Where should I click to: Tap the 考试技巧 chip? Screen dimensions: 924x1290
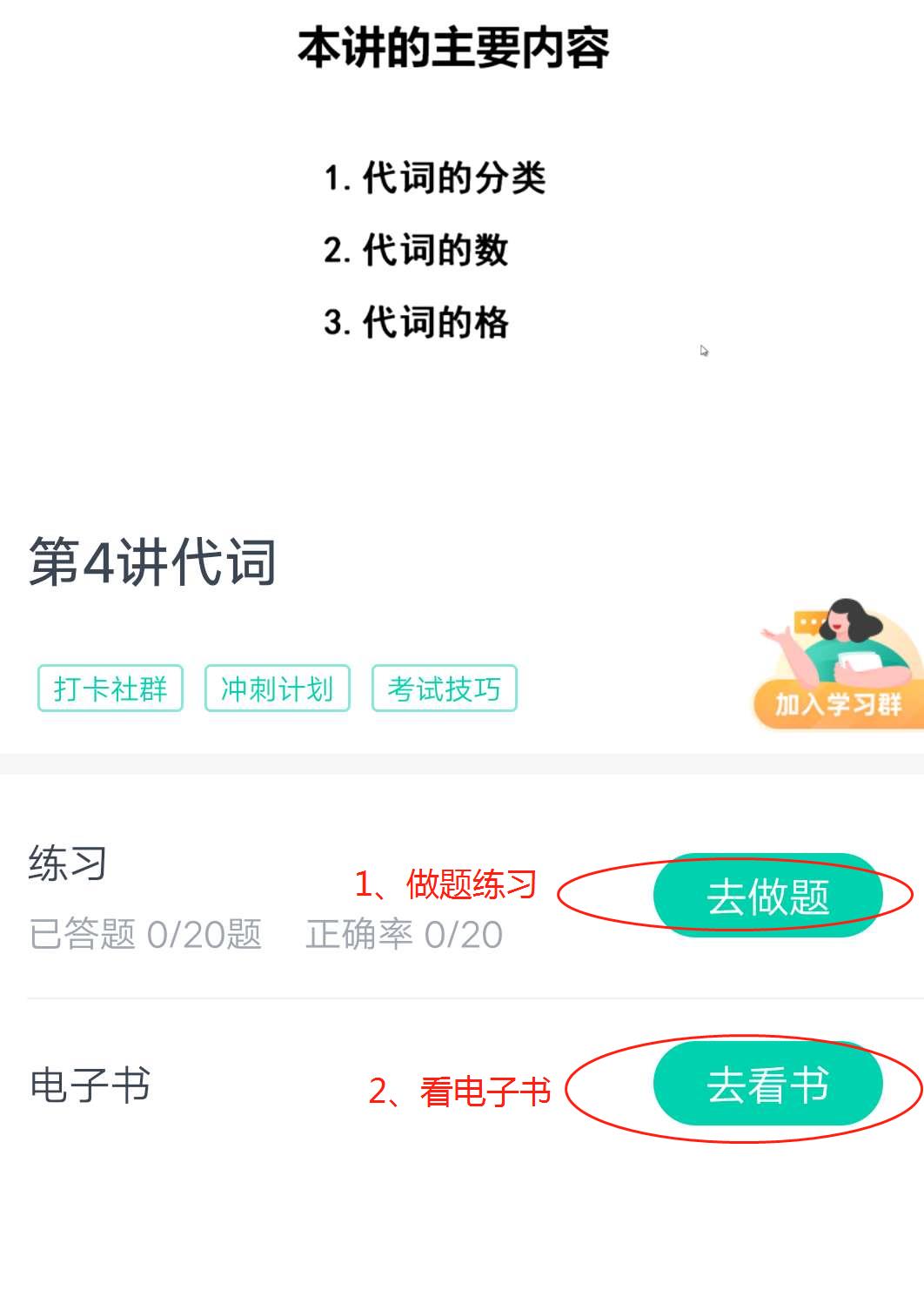pyautogui.click(x=444, y=689)
